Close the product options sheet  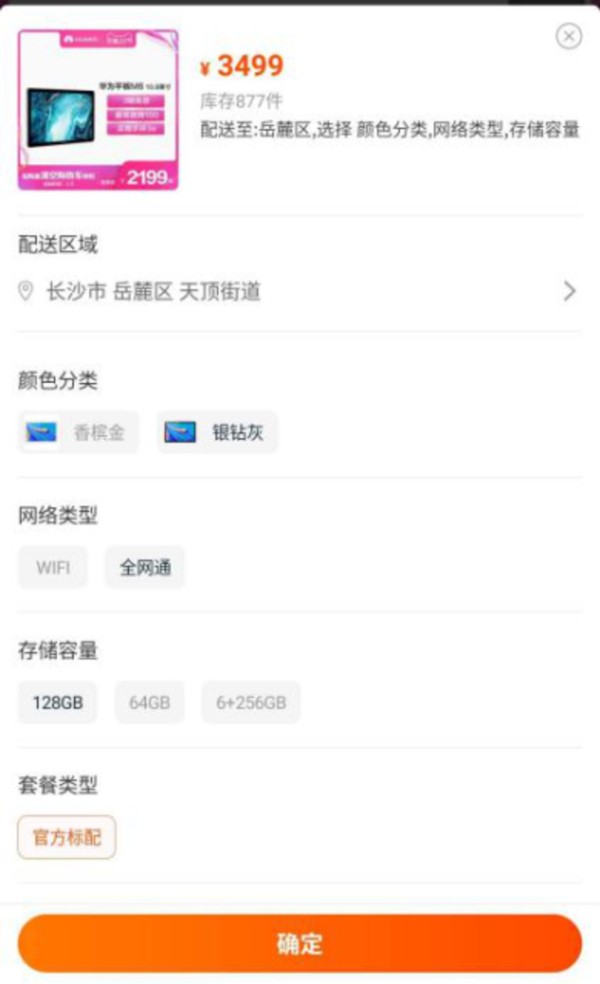point(569,36)
